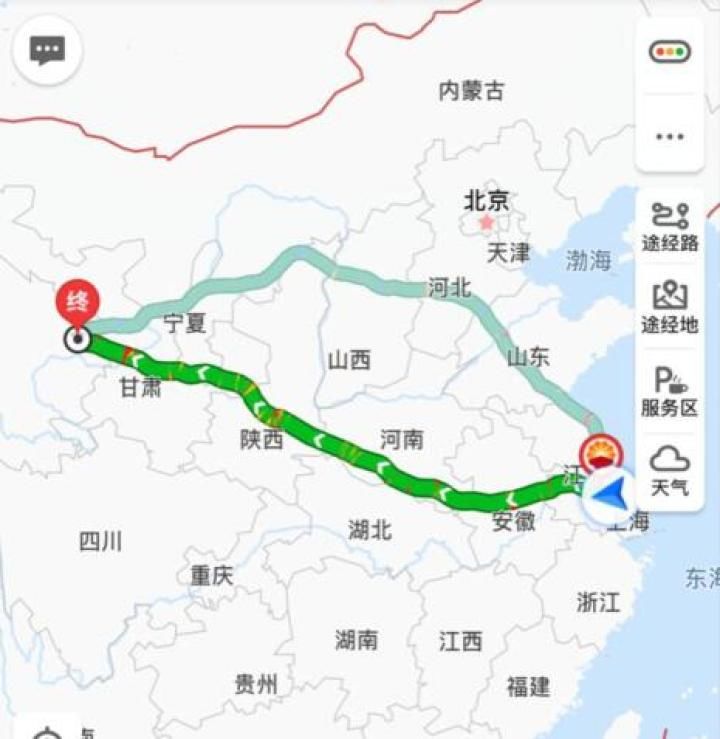Check 天气 weather along the route
720x739 pixels.
click(669, 472)
